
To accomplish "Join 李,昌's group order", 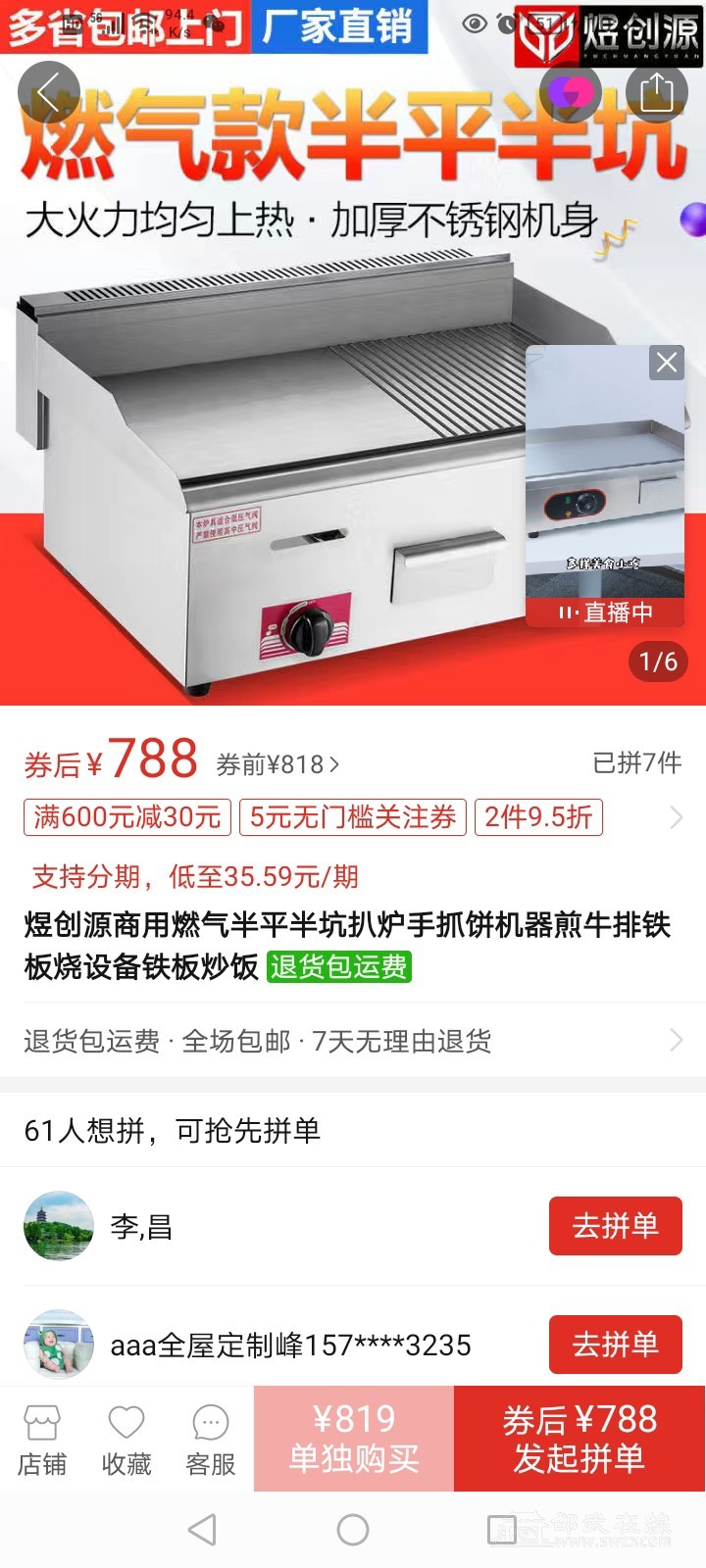I will click(x=615, y=1225).
